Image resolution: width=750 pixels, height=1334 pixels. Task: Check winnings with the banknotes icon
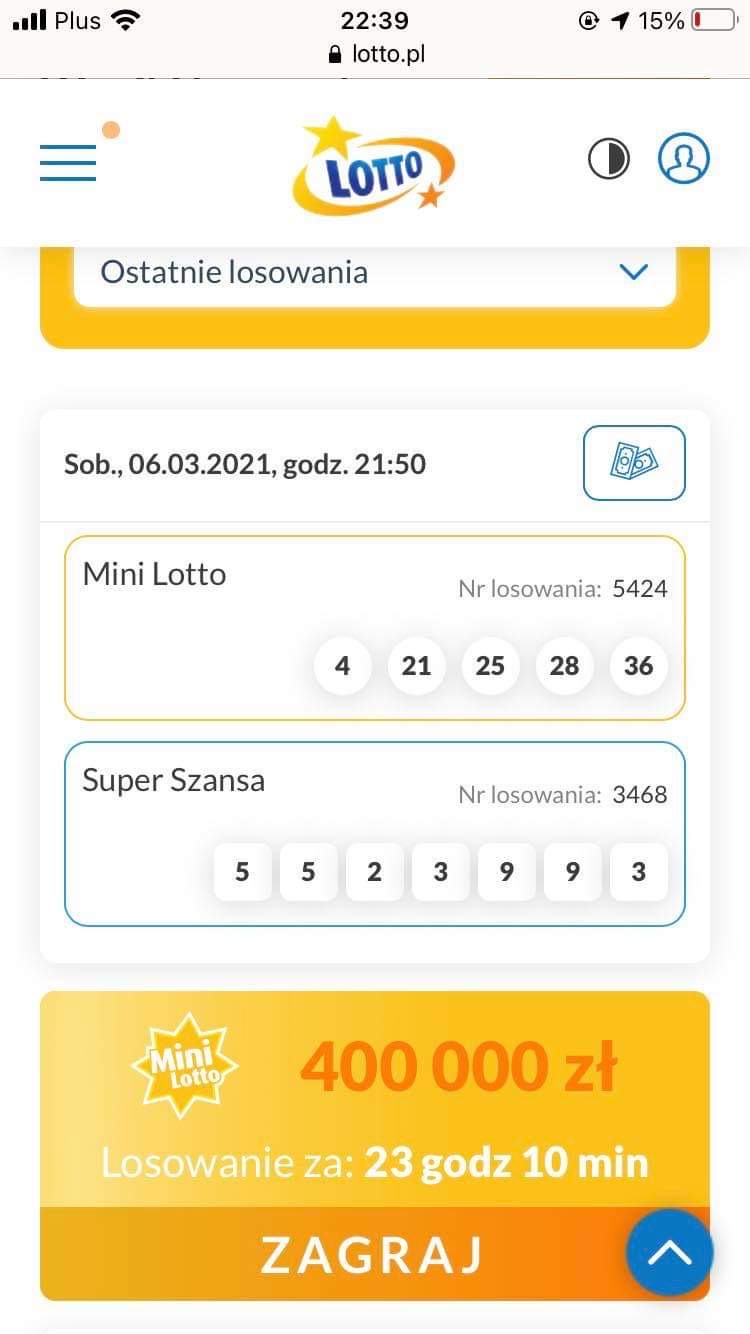point(634,463)
